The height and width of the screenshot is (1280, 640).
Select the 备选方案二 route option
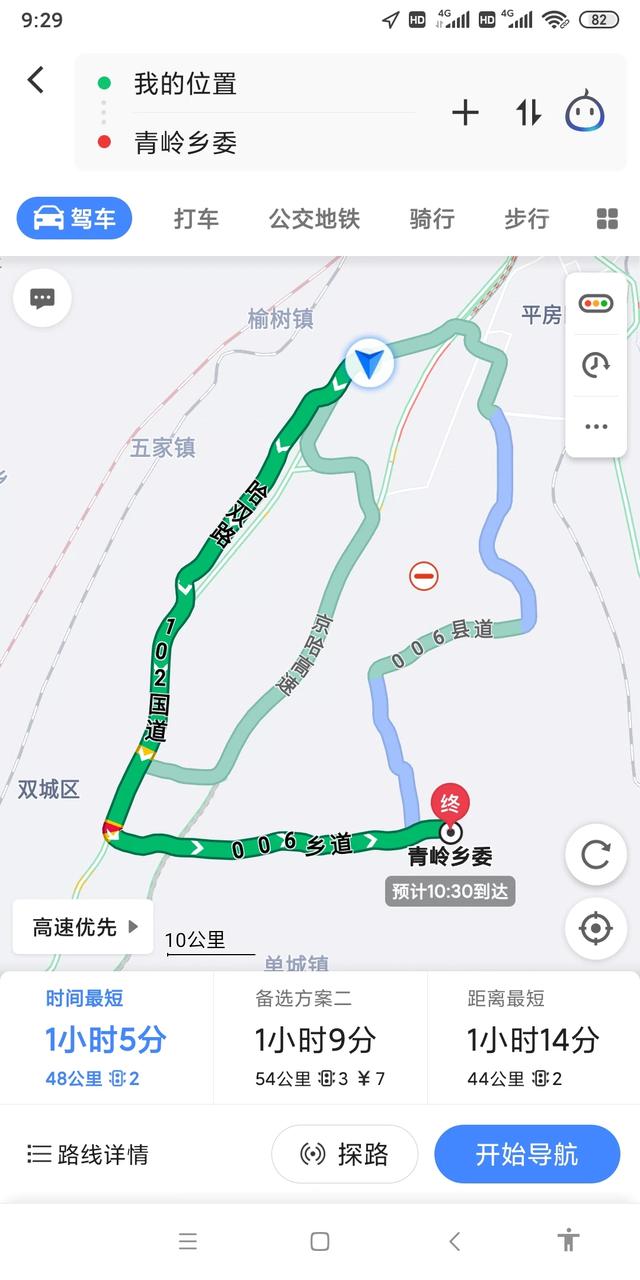pyautogui.click(x=320, y=1040)
